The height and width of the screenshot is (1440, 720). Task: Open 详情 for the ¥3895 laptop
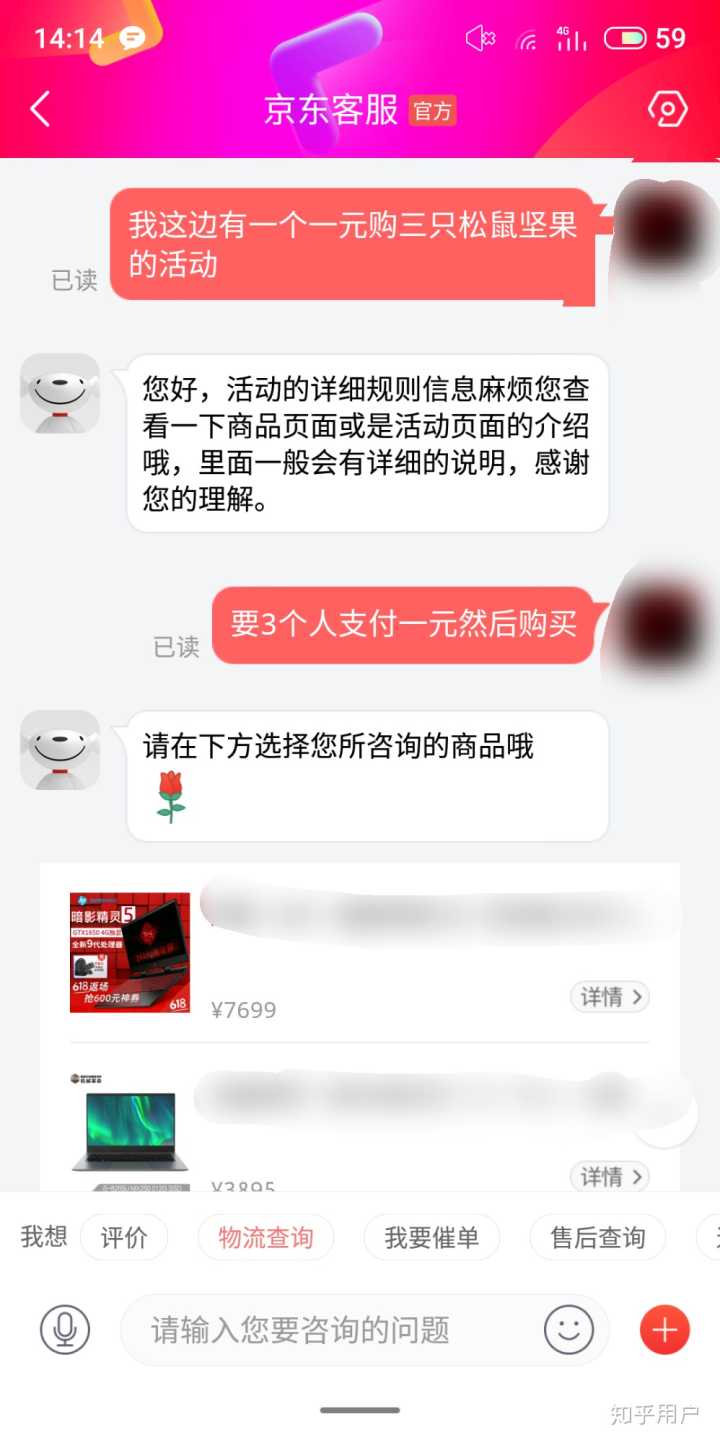610,1176
